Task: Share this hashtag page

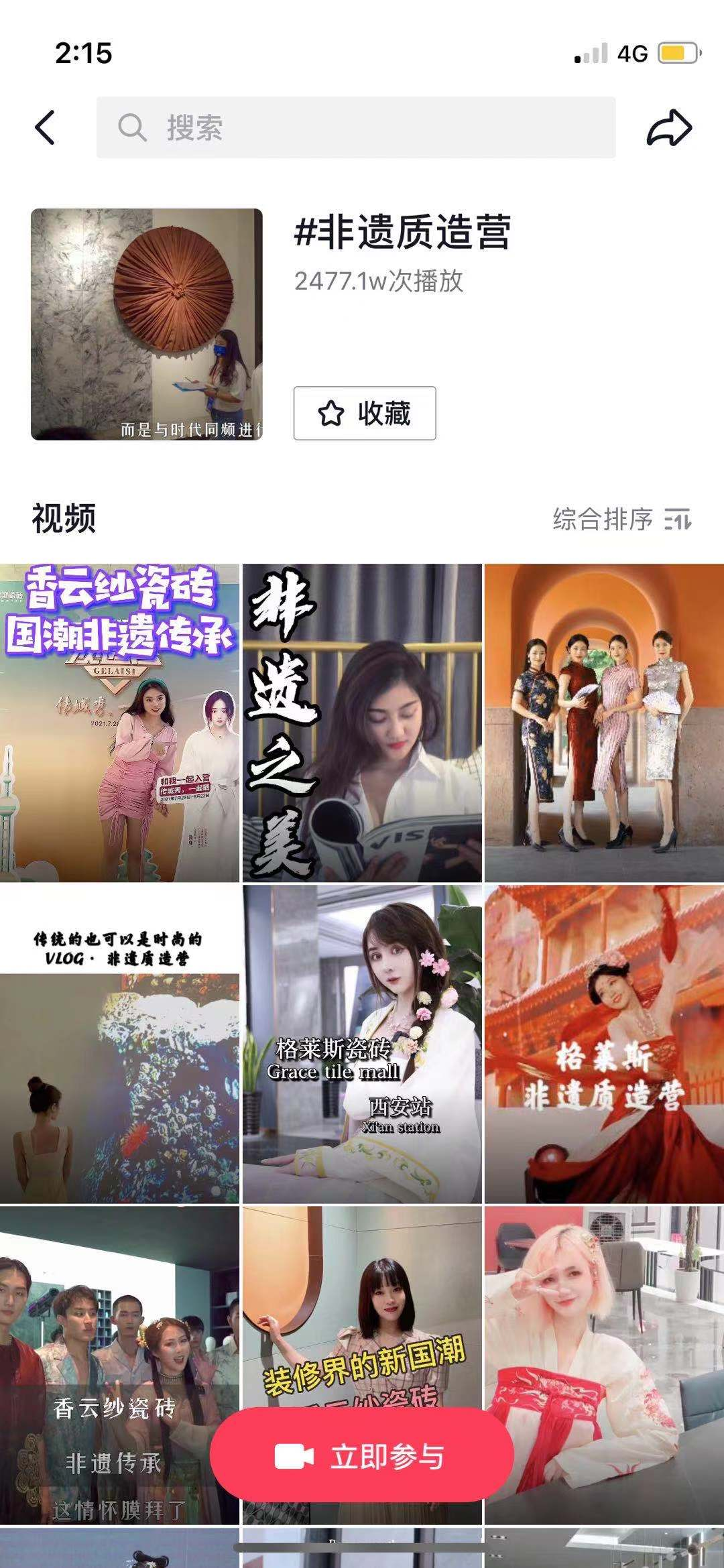Action: [x=669, y=127]
